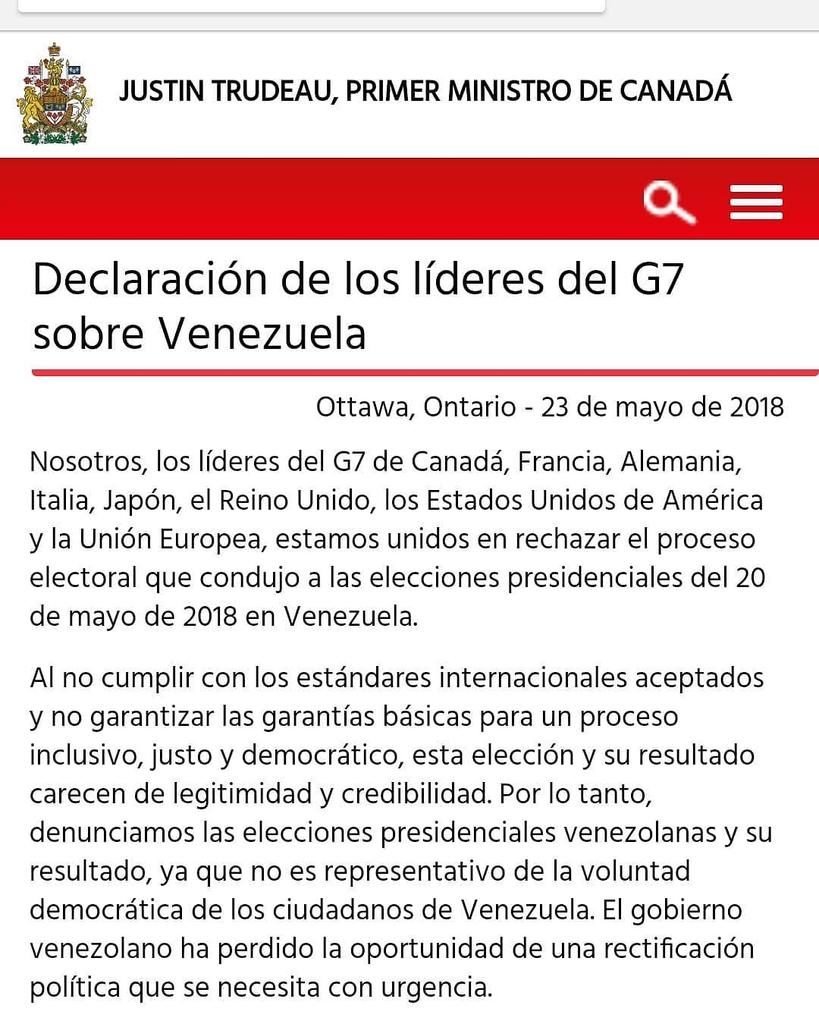Go to Justin Trudeau Primer Ministro homepage
Image resolution: width=819 pixels, height=1024 pixels.
[425, 91]
